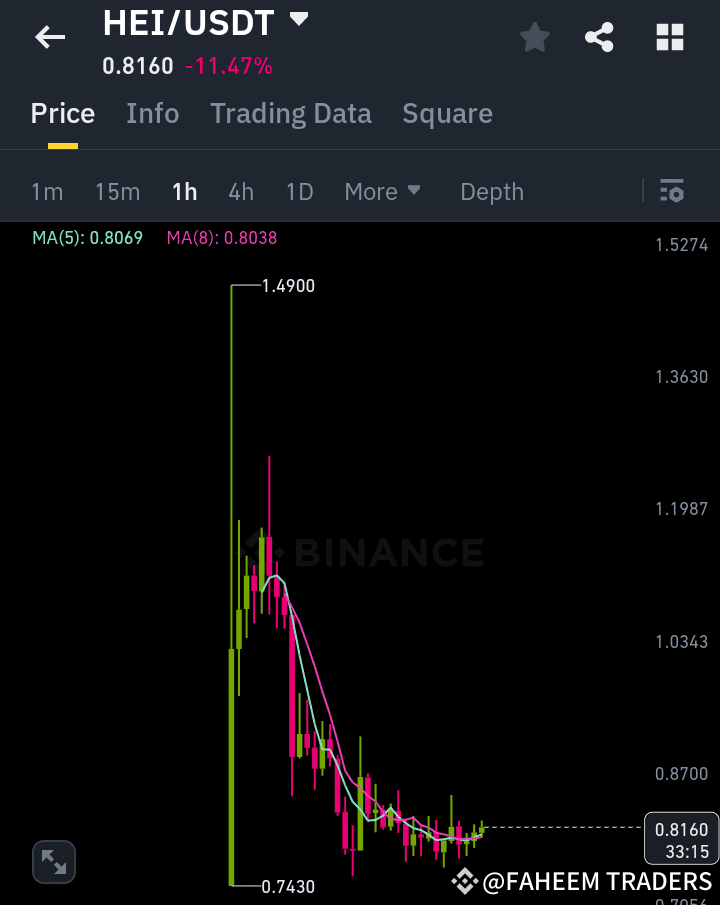
Task: Select the 1D timeframe
Action: [299, 191]
